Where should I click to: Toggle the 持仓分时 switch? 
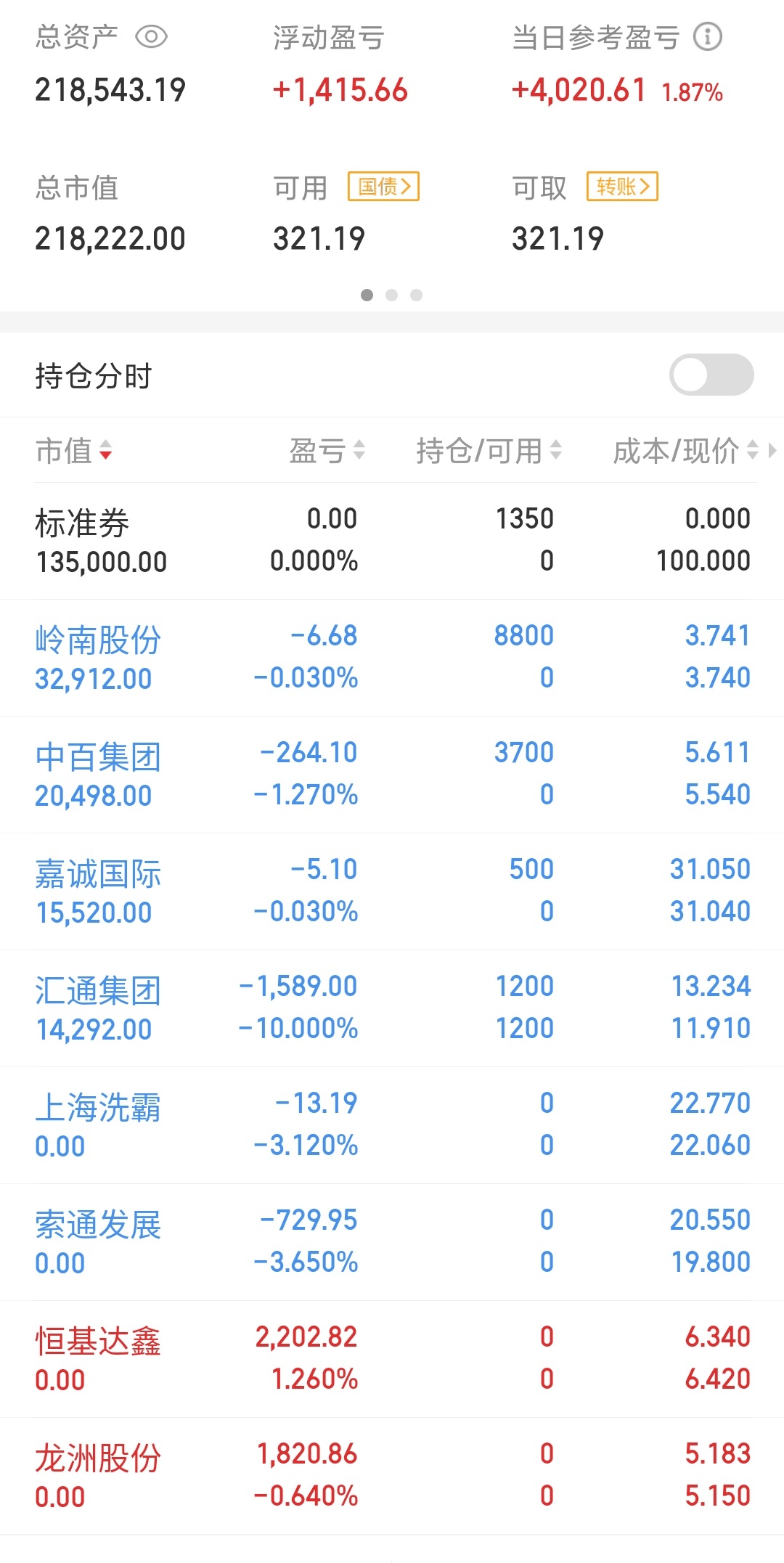coord(711,375)
